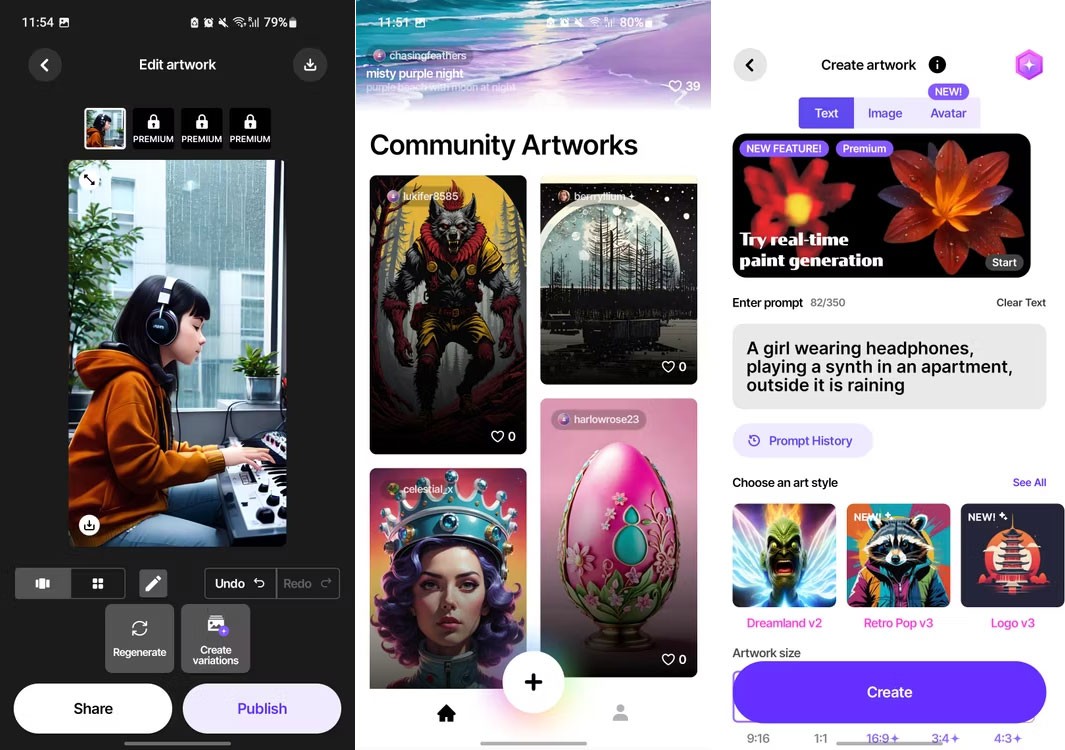
Task: Start real-time paint generation
Action: [1004, 262]
